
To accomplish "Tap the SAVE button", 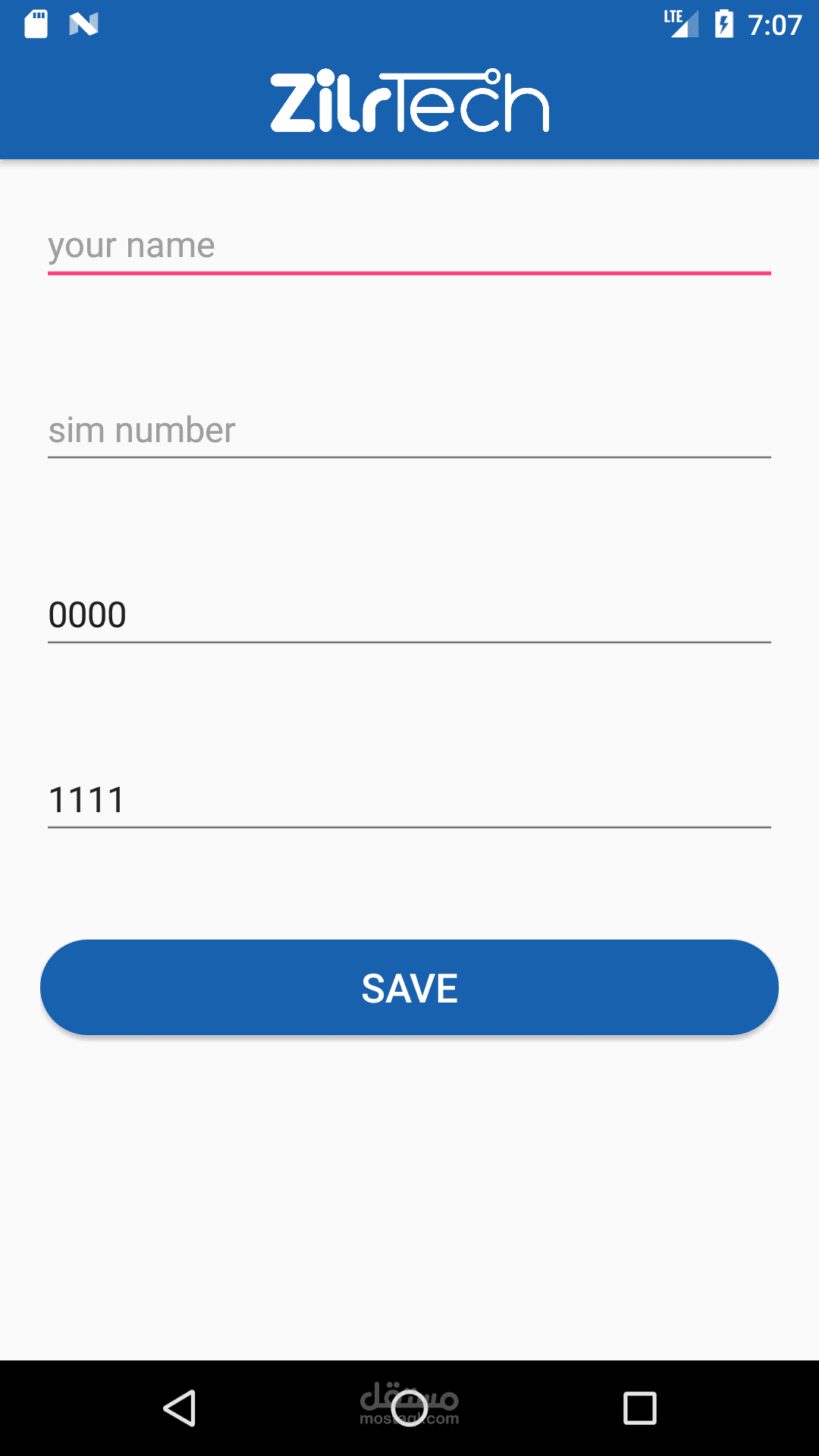I will click(x=409, y=987).
